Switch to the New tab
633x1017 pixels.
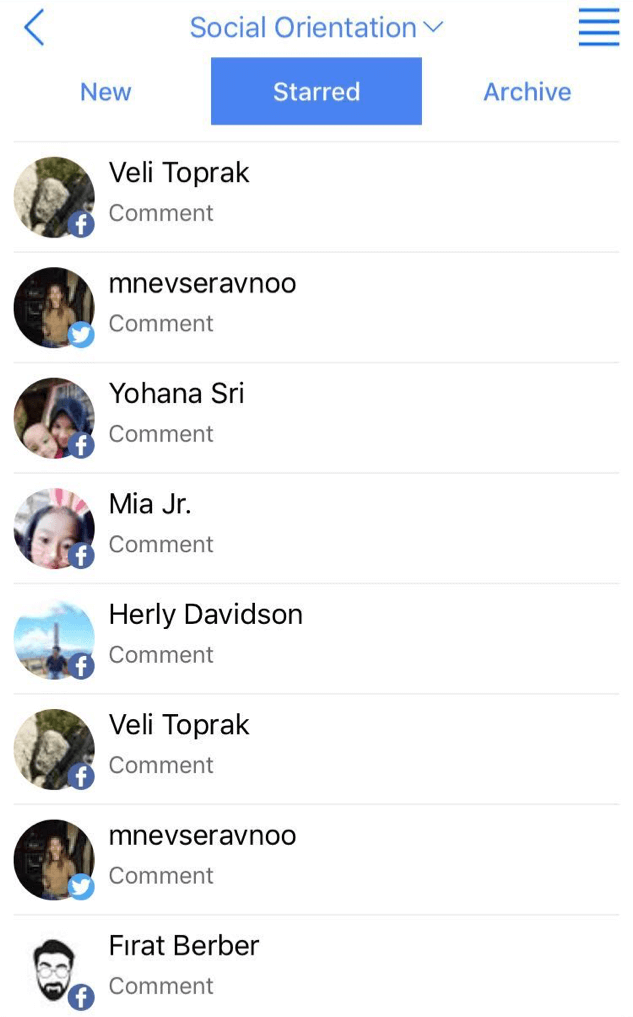point(106,91)
